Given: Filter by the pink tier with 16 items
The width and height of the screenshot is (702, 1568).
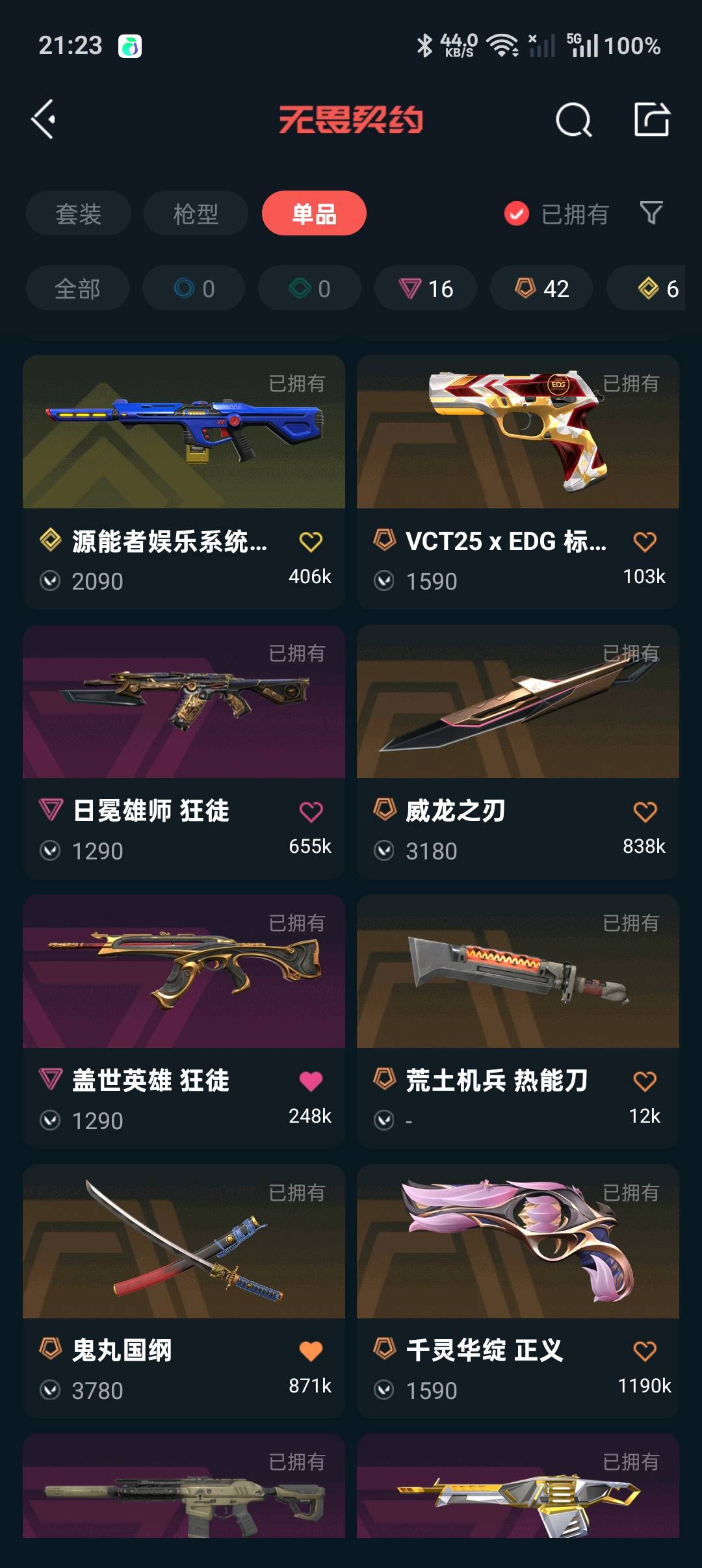Looking at the screenshot, I should click(x=426, y=288).
